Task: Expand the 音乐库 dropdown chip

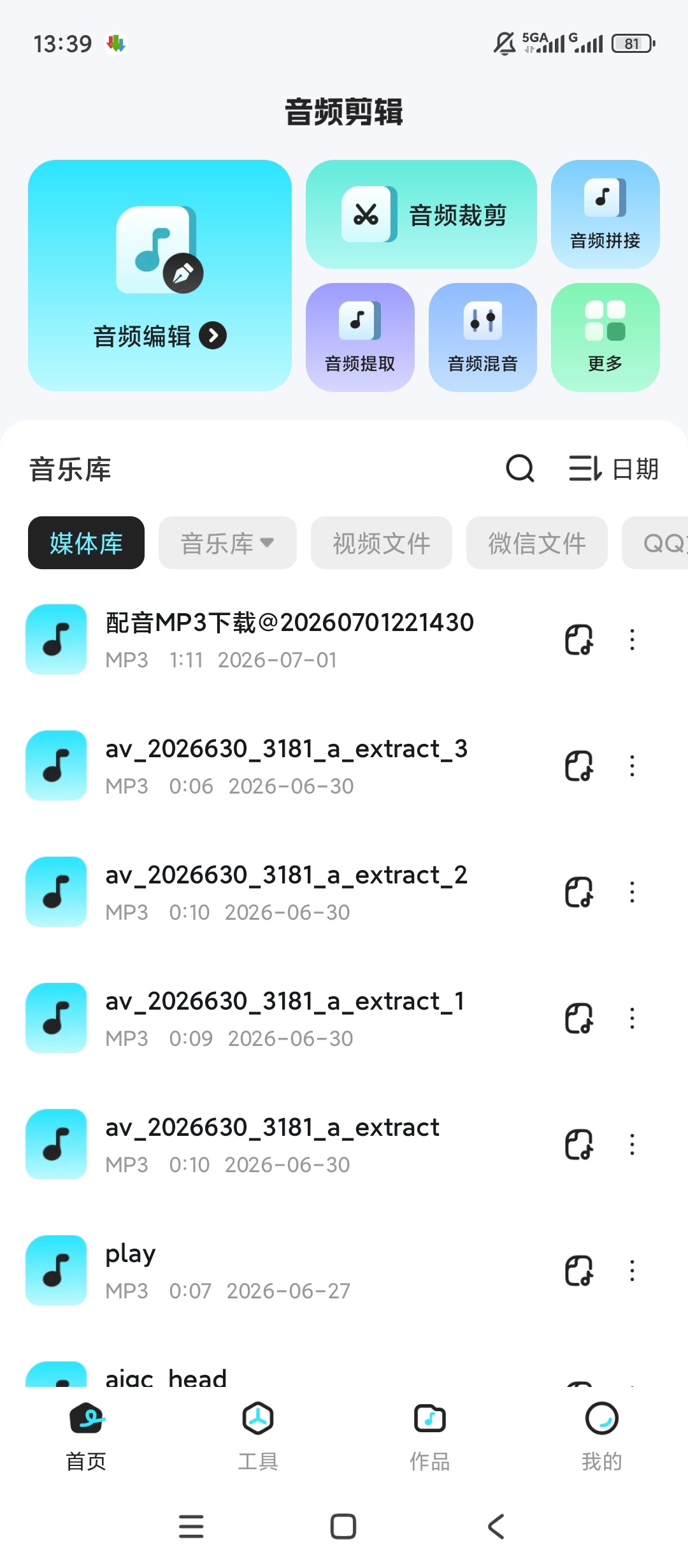Action: (x=227, y=543)
